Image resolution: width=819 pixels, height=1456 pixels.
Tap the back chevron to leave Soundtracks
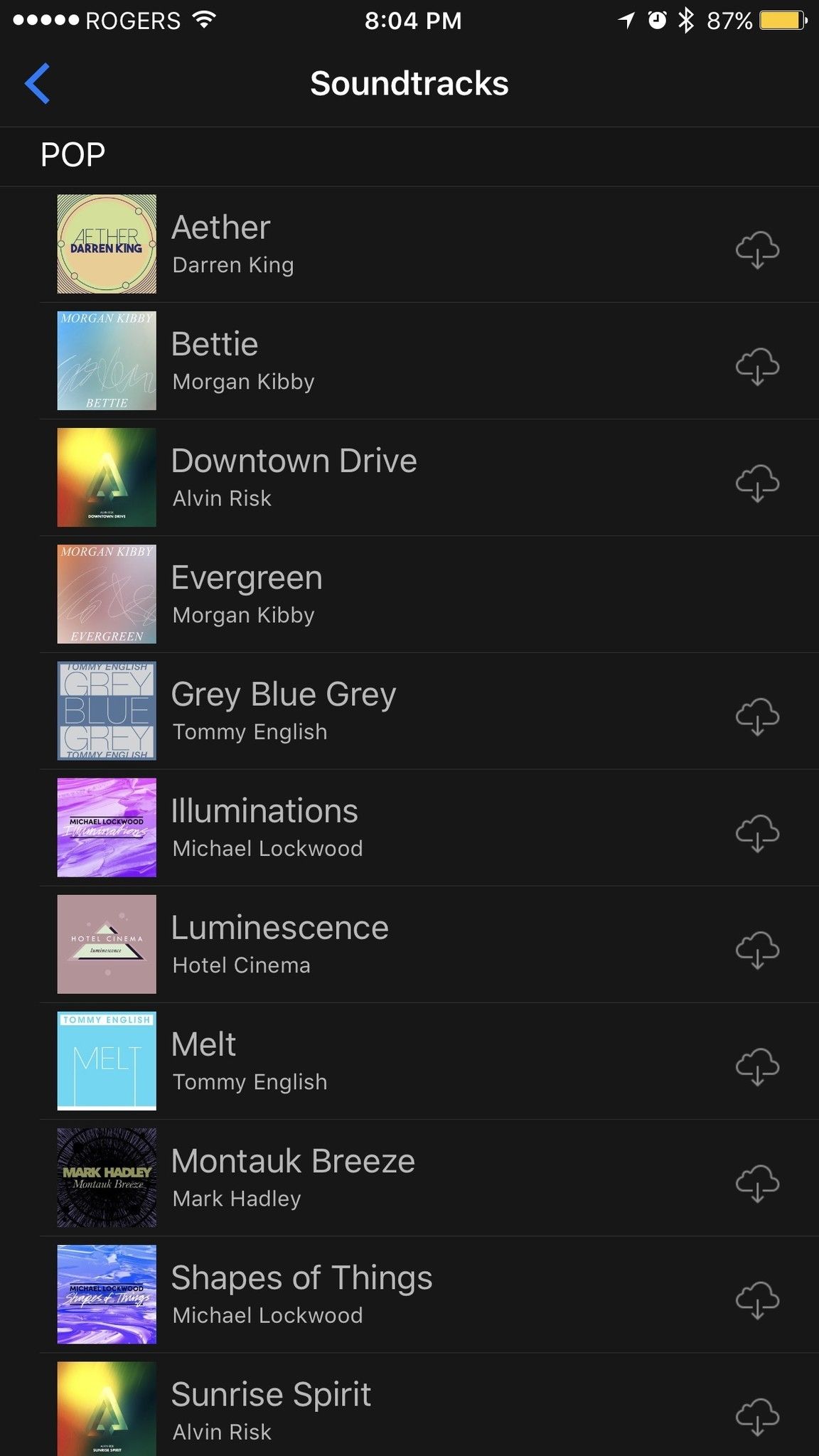(37, 82)
